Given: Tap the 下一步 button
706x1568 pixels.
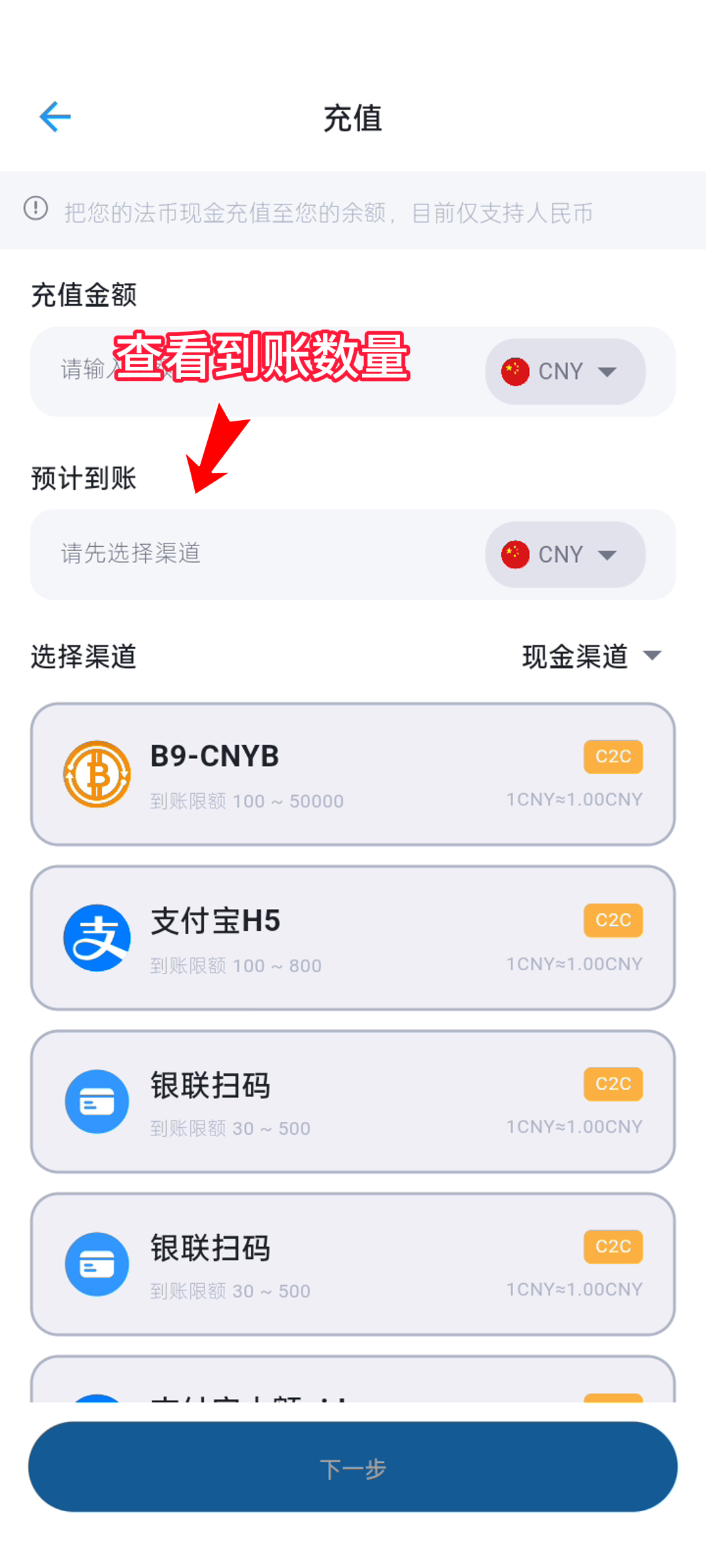Looking at the screenshot, I should (x=353, y=1467).
